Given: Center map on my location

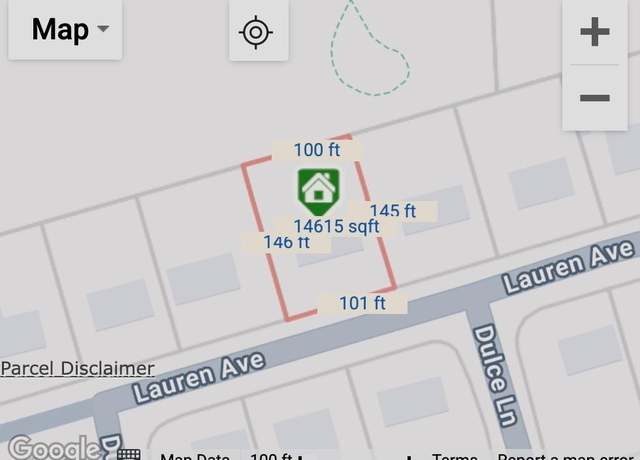Looking at the screenshot, I should click(x=258, y=32).
